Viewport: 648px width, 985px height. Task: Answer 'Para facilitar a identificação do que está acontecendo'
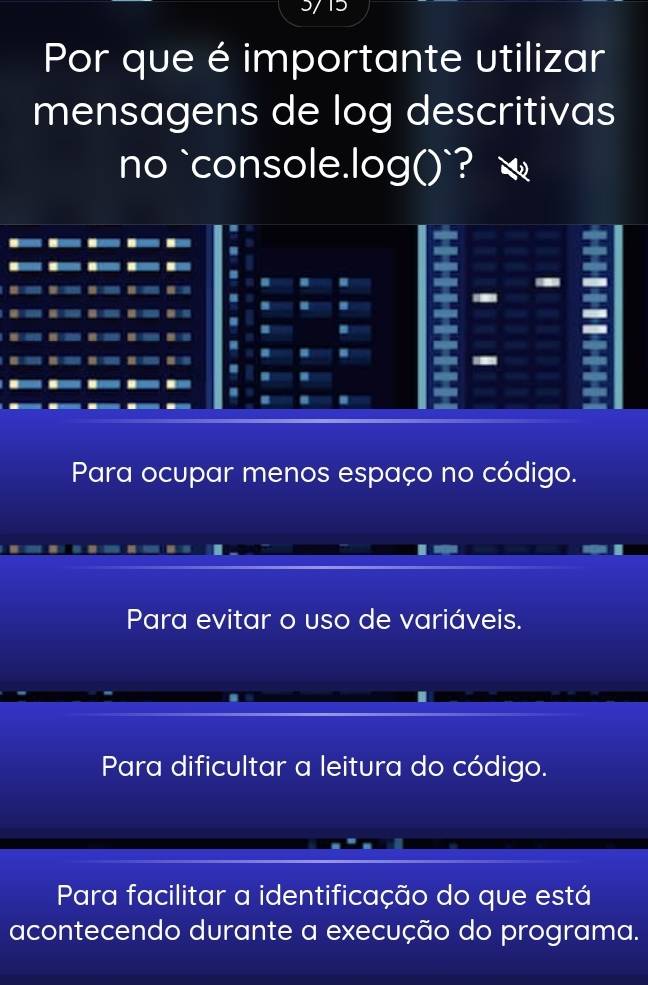324,913
